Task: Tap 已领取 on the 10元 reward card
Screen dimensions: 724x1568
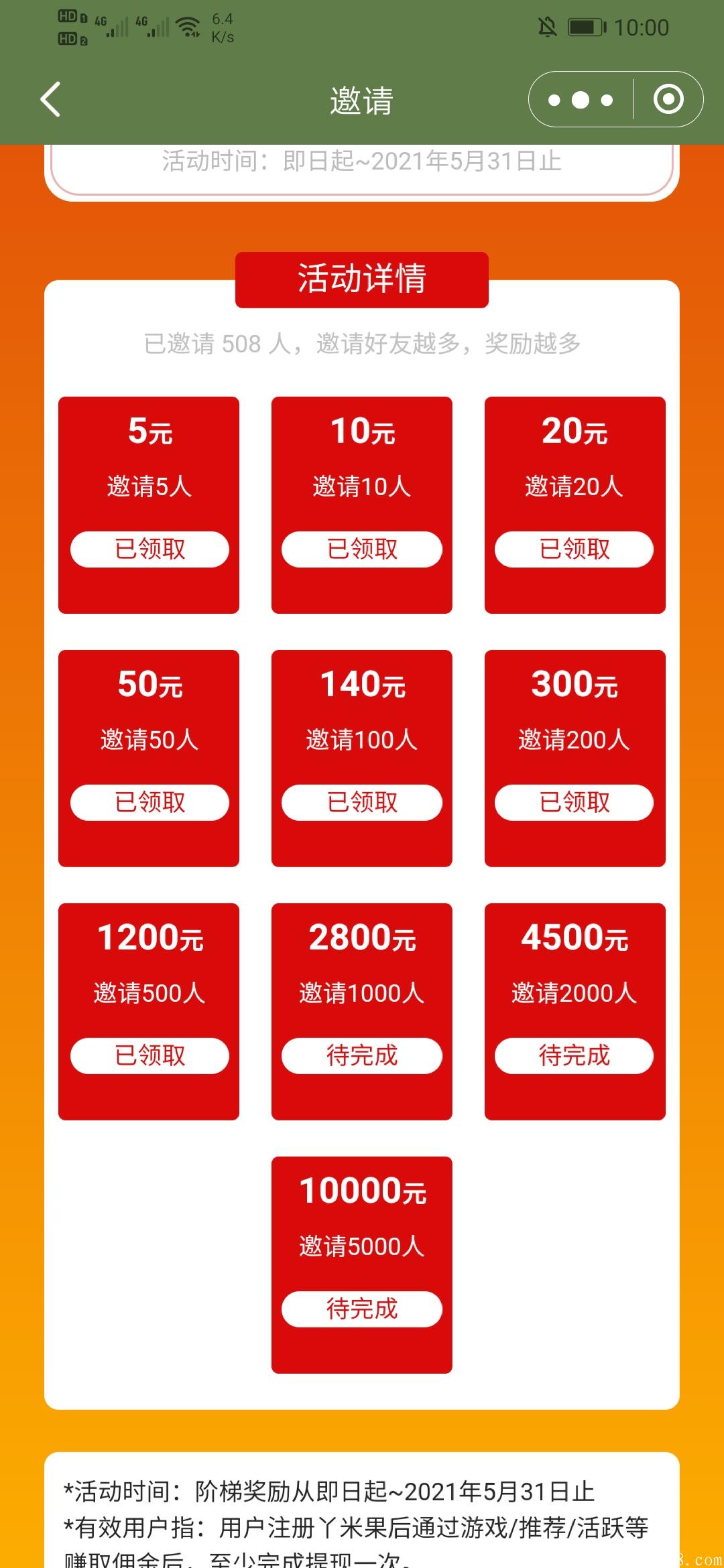Action: click(x=361, y=548)
